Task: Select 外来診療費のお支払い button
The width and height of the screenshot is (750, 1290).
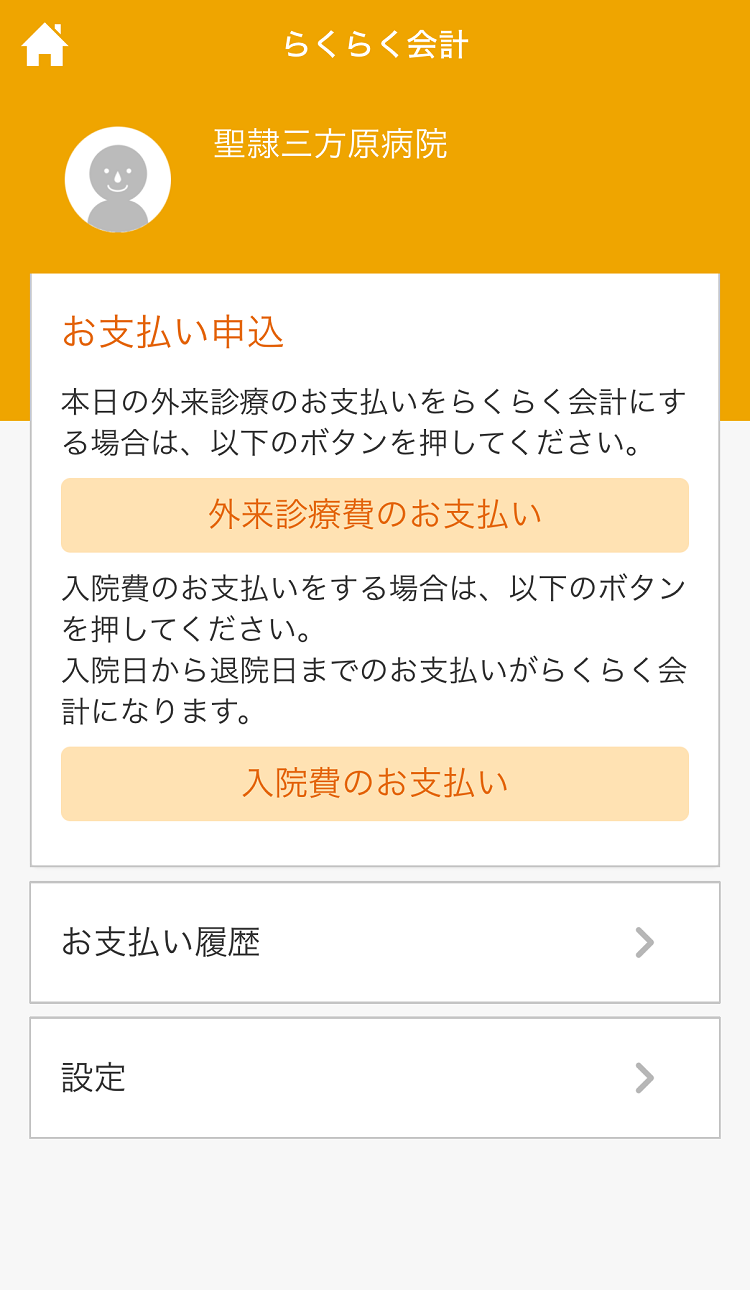Action: click(375, 515)
